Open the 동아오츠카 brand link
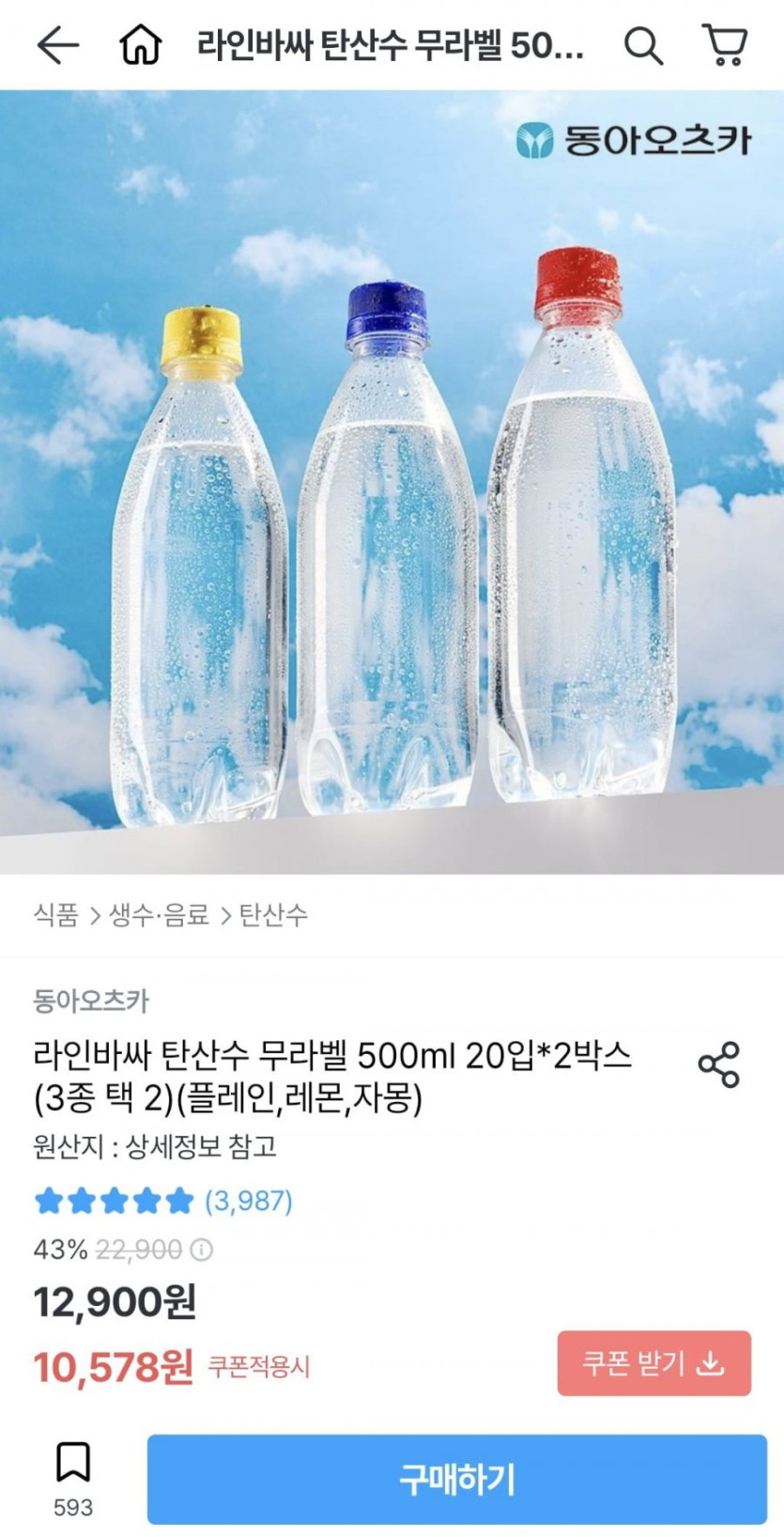 pyautogui.click(x=91, y=1001)
